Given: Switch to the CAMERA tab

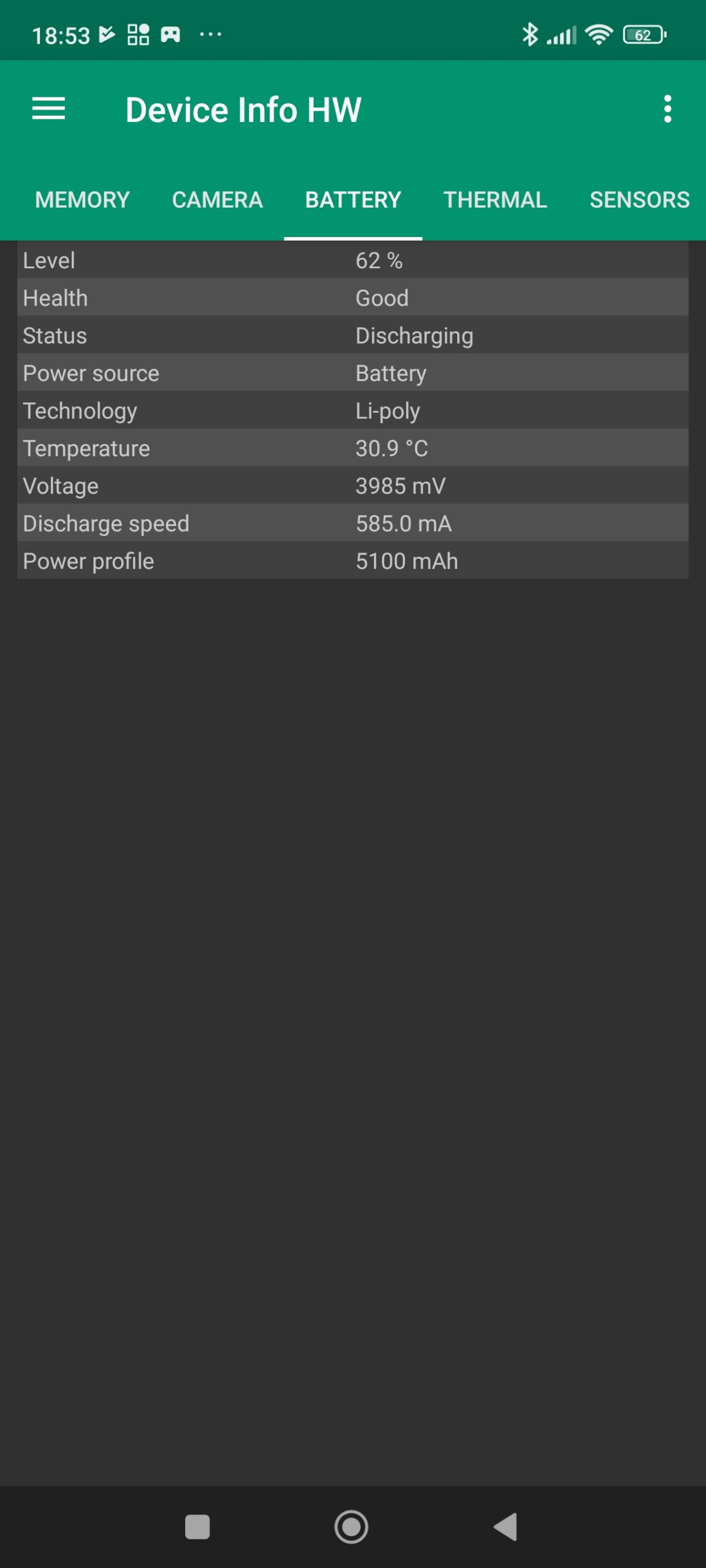Looking at the screenshot, I should 217,200.
